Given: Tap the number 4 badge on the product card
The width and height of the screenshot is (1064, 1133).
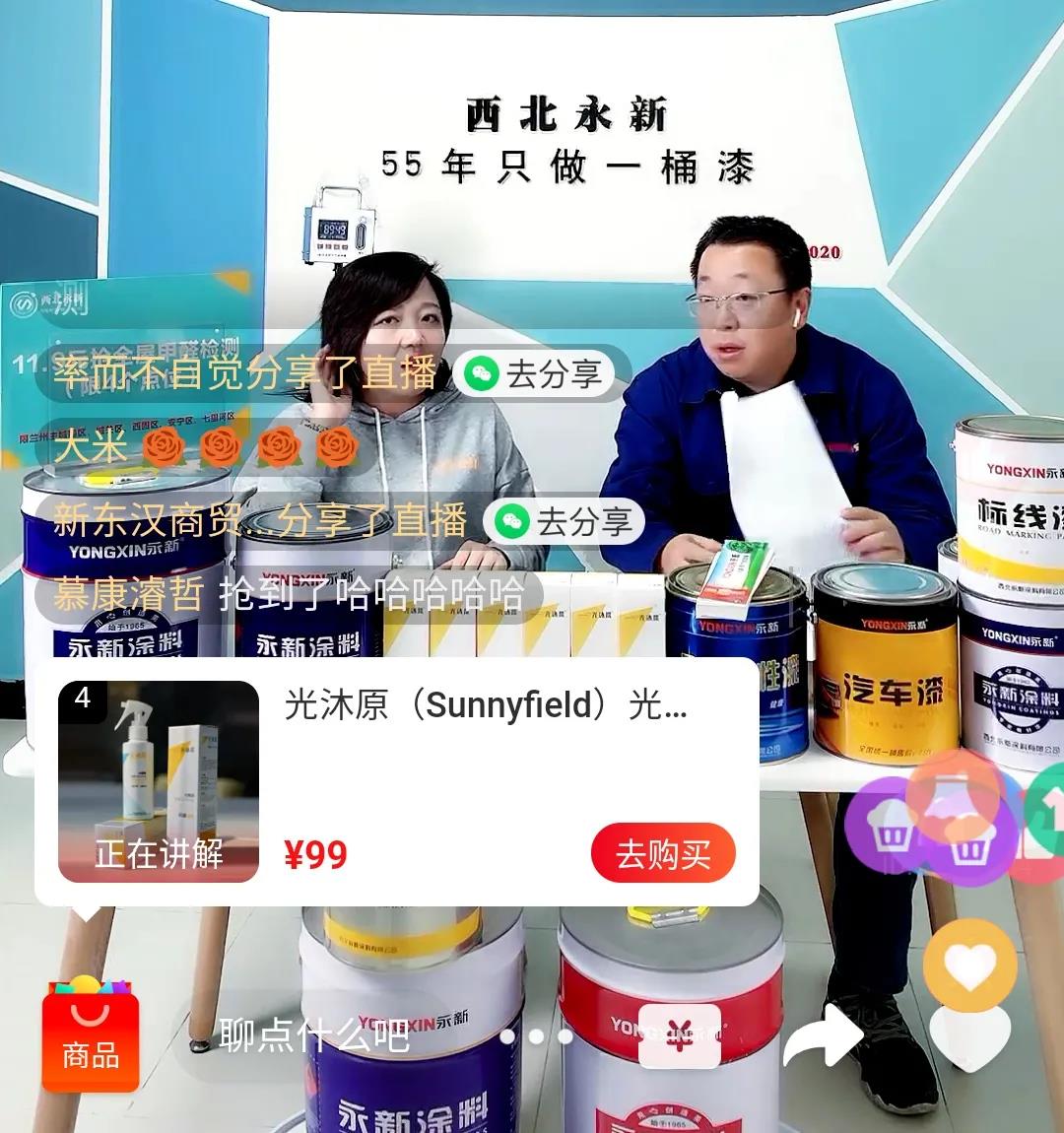Looking at the screenshot, I should (x=84, y=696).
